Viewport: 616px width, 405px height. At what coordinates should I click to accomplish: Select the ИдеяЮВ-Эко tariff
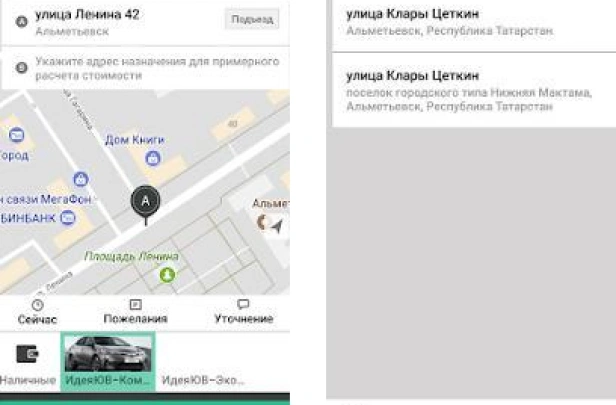(x=203, y=380)
